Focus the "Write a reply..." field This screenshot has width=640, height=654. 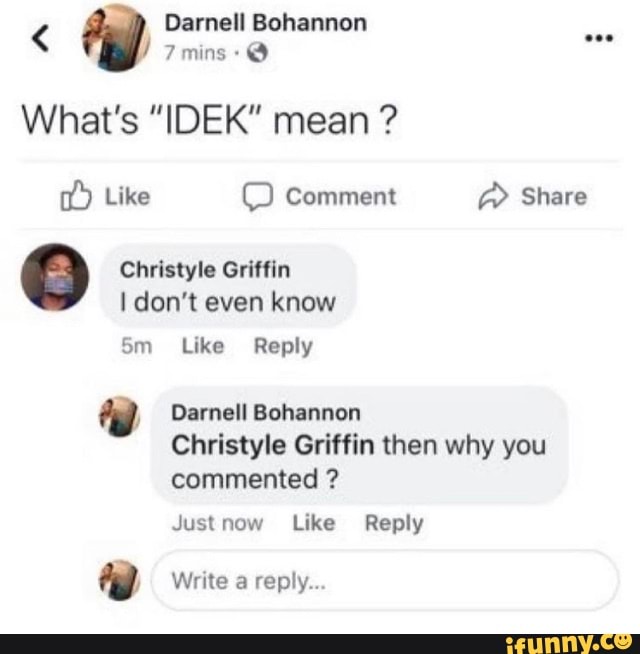point(384,580)
